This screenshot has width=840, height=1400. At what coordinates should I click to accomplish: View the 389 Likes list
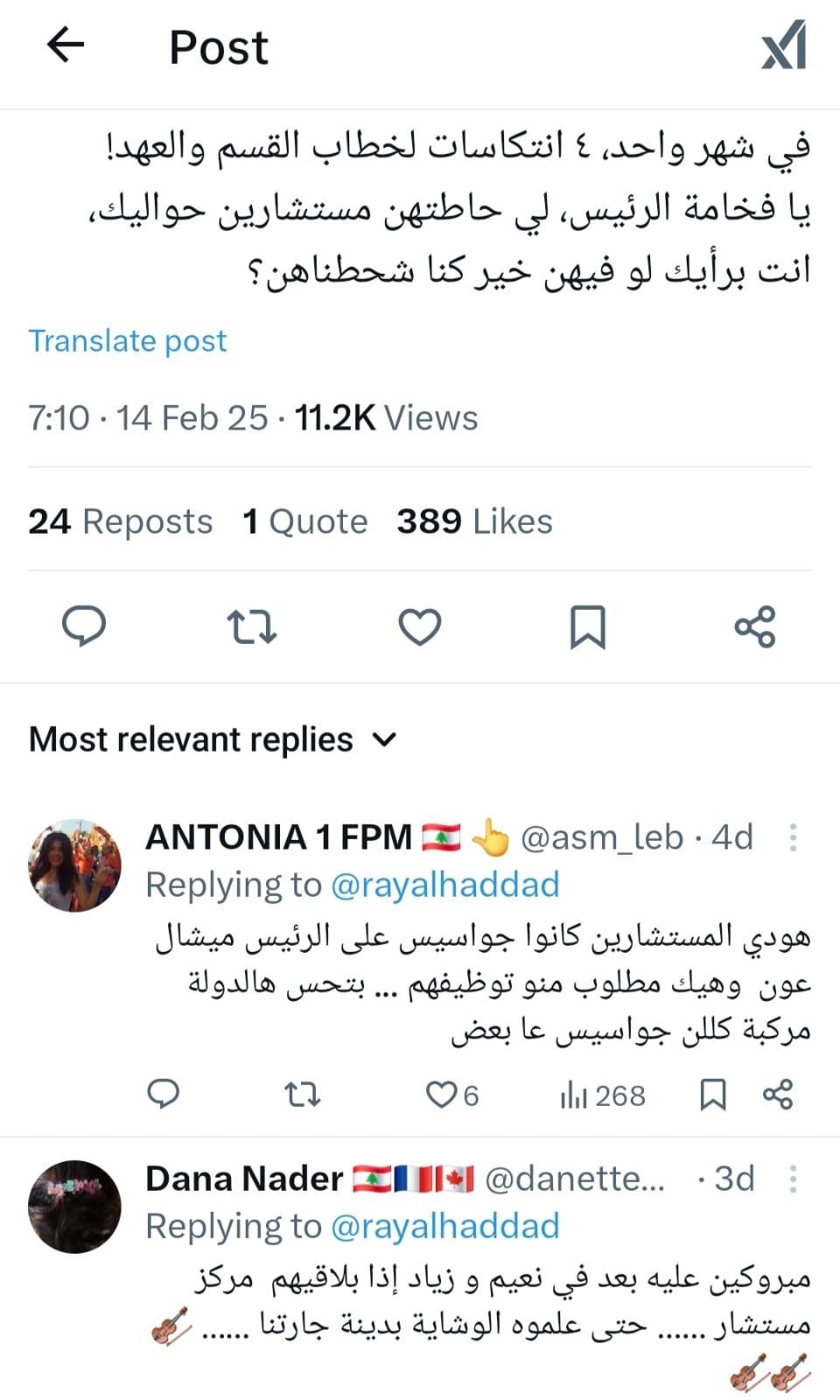(x=474, y=521)
